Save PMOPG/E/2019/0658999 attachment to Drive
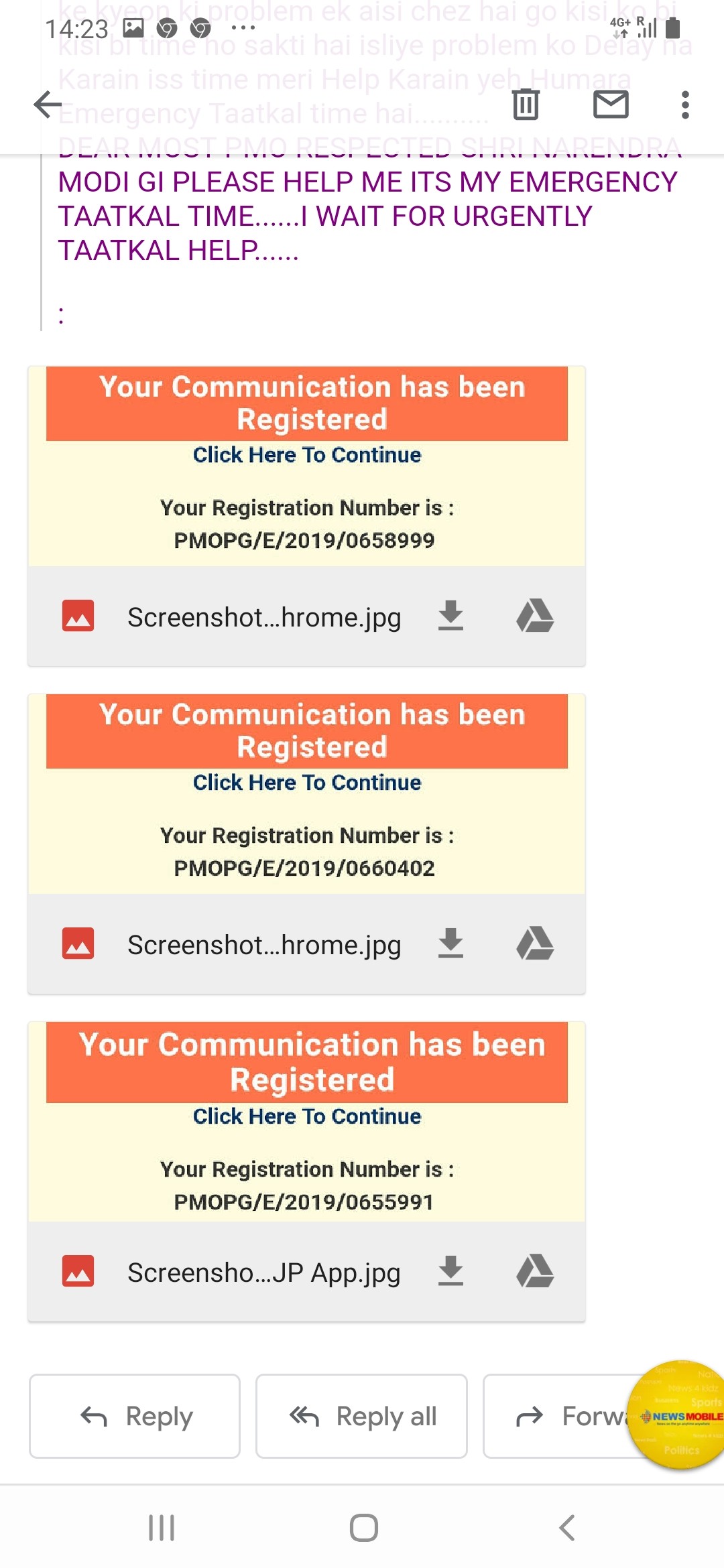Viewport: 724px width, 1568px height. click(535, 616)
